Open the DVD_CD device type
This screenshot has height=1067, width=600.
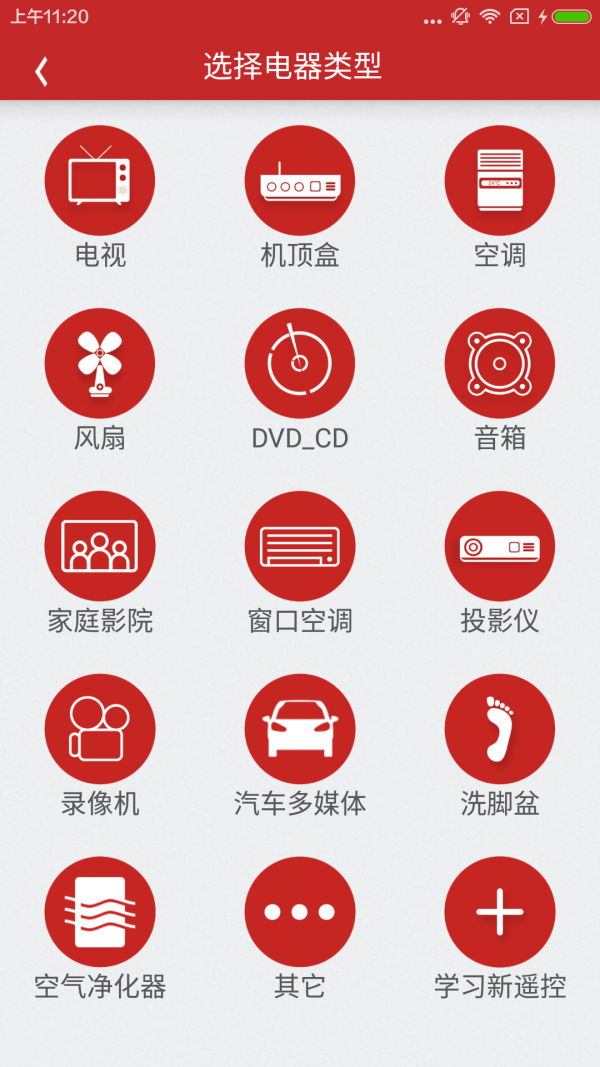pyautogui.click(x=300, y=363)
